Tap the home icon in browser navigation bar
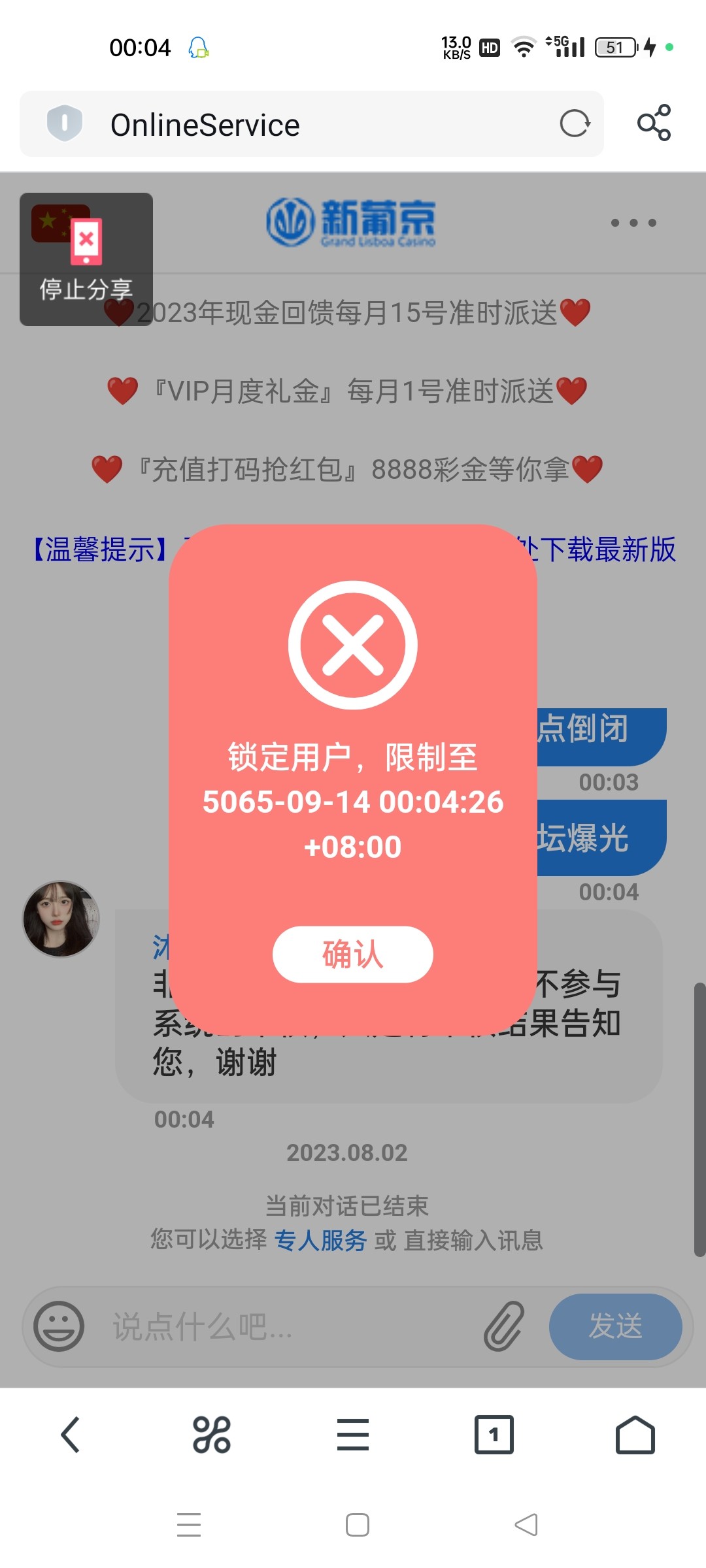The width and height of the screenshot is (706, 1568). (635, 1435)
